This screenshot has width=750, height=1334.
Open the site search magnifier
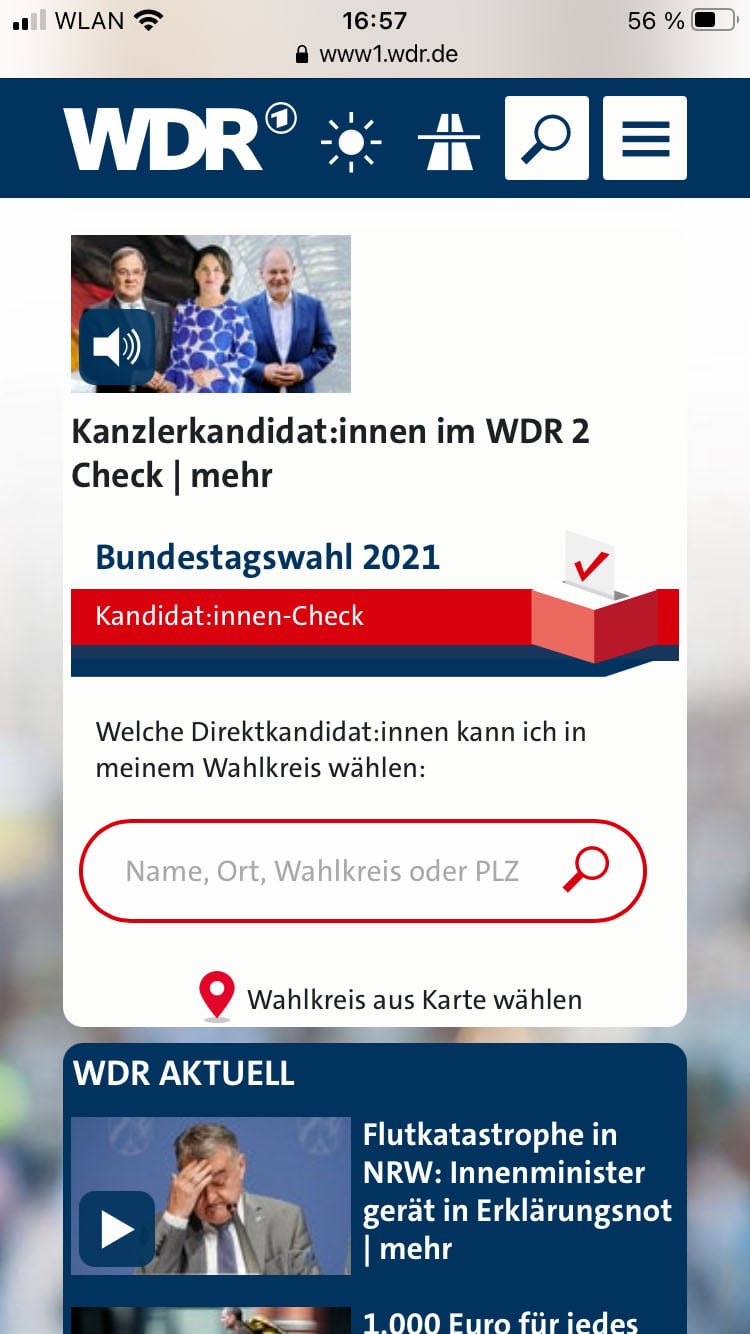(x=546, y=138)
